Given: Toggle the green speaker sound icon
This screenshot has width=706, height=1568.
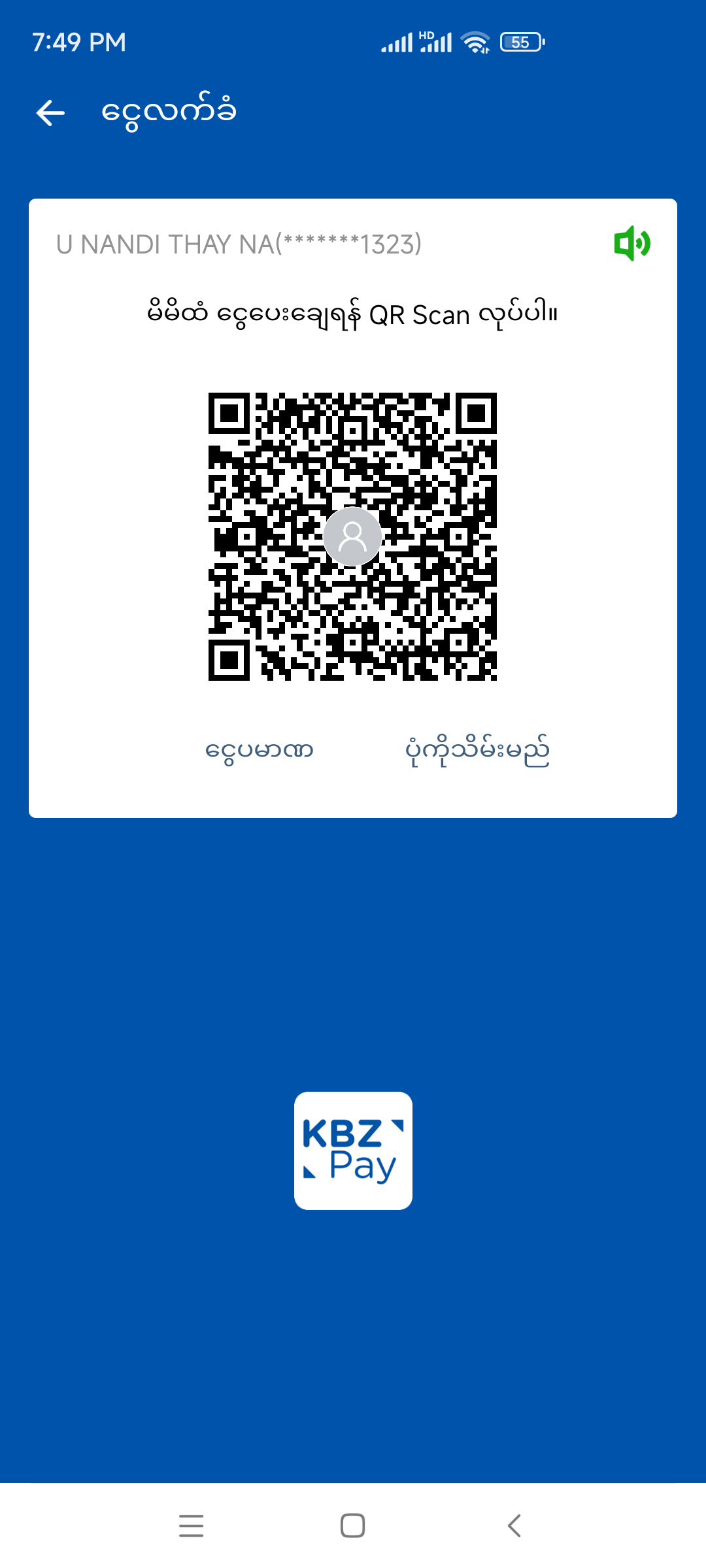Looking at the screenshot, I should (x=631, y=244).
